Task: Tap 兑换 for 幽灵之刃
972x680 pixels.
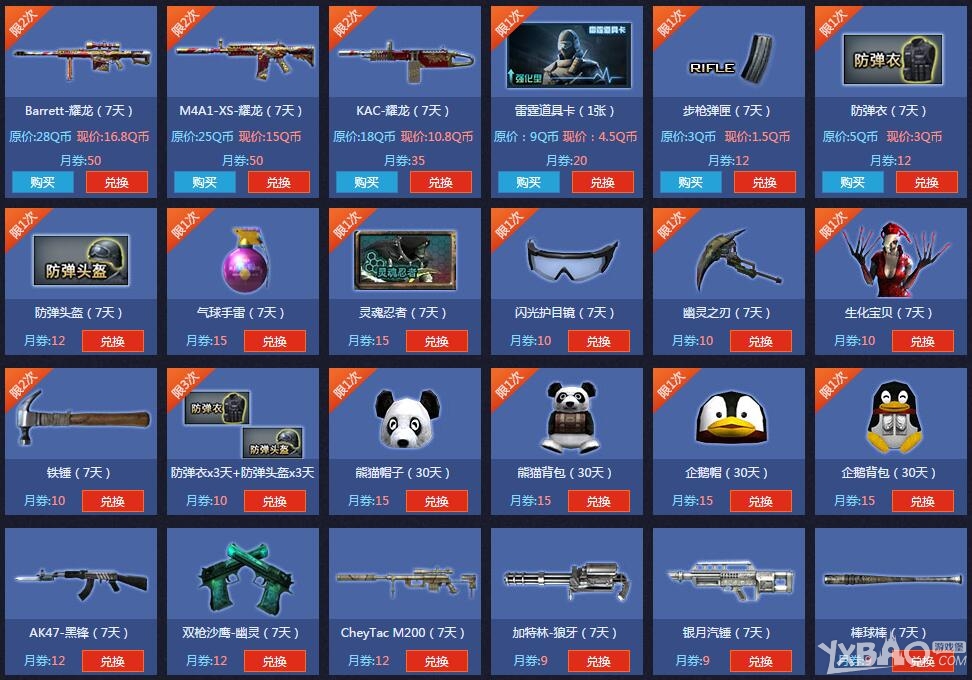Action: tap(760, 341)
